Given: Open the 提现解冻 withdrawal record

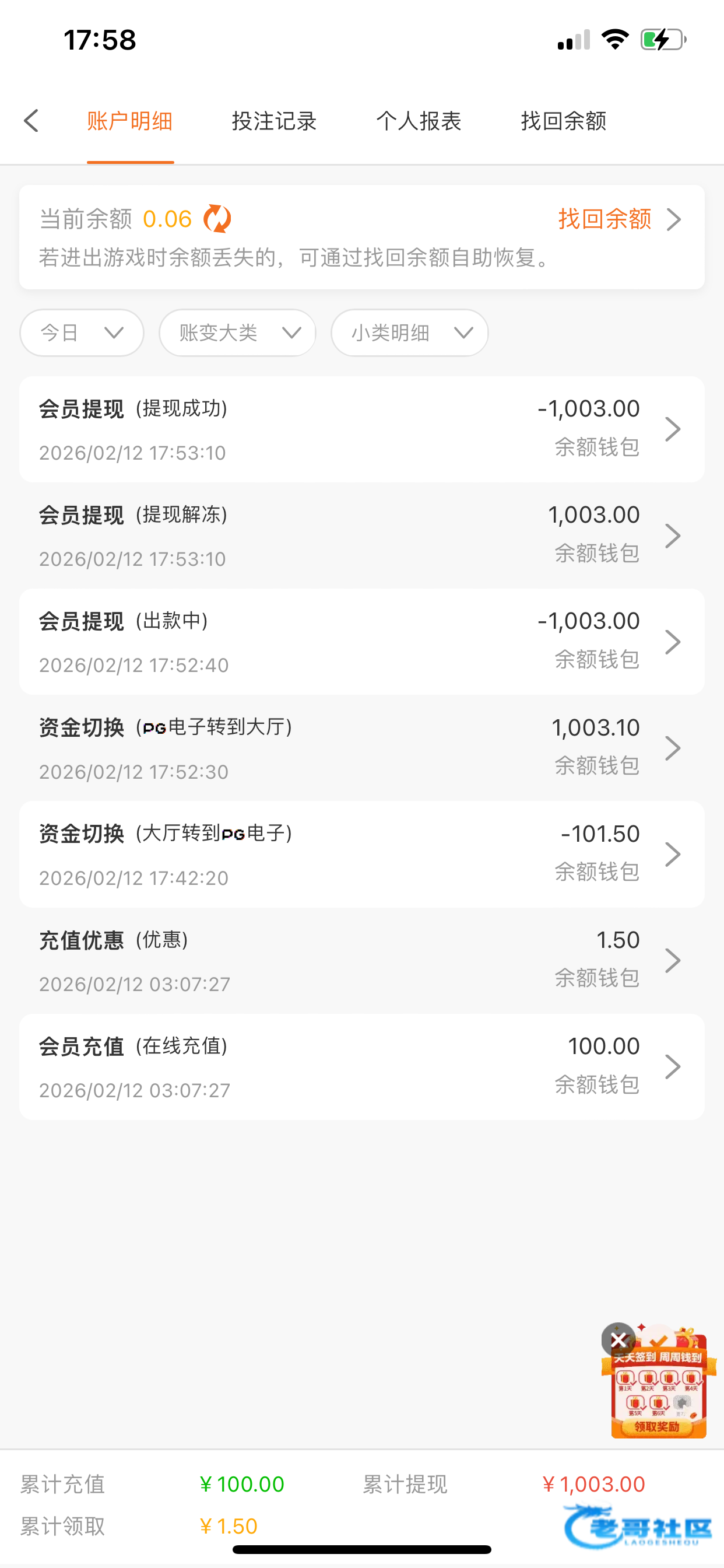Looking at the screenshot, I should [x=361, y=535].
